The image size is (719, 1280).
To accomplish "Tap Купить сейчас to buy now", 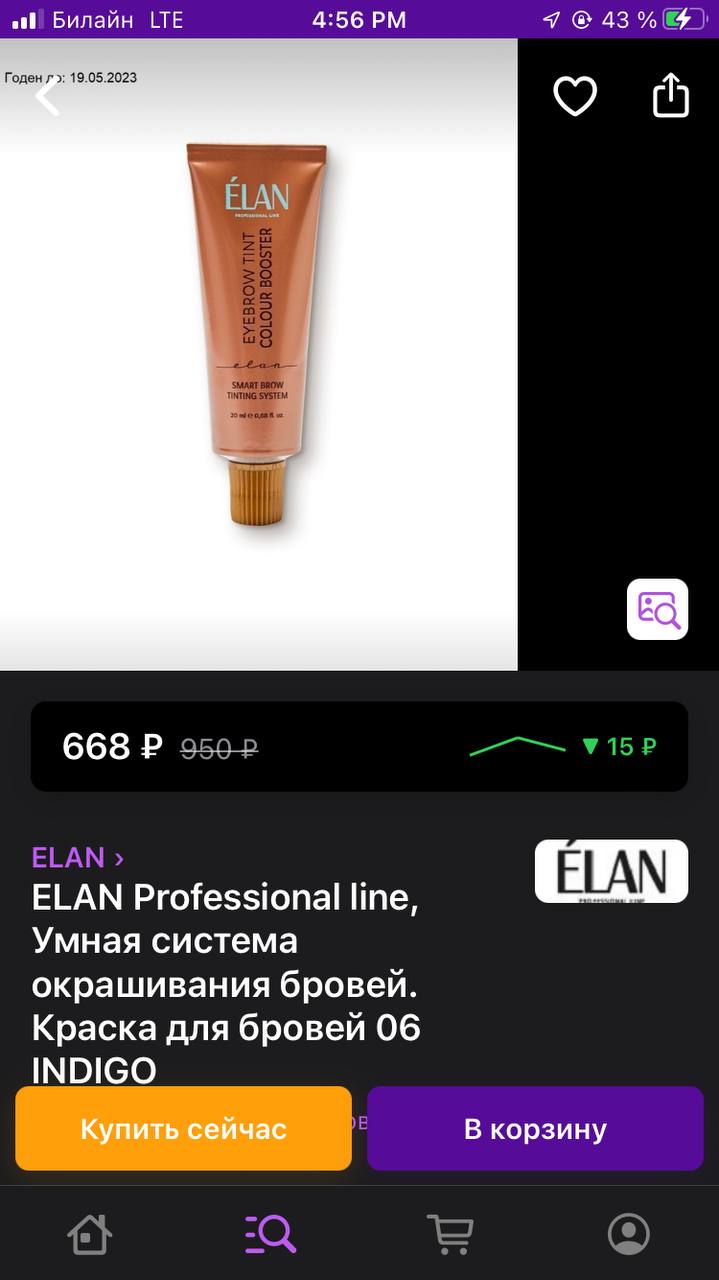I will (184, 1129).
